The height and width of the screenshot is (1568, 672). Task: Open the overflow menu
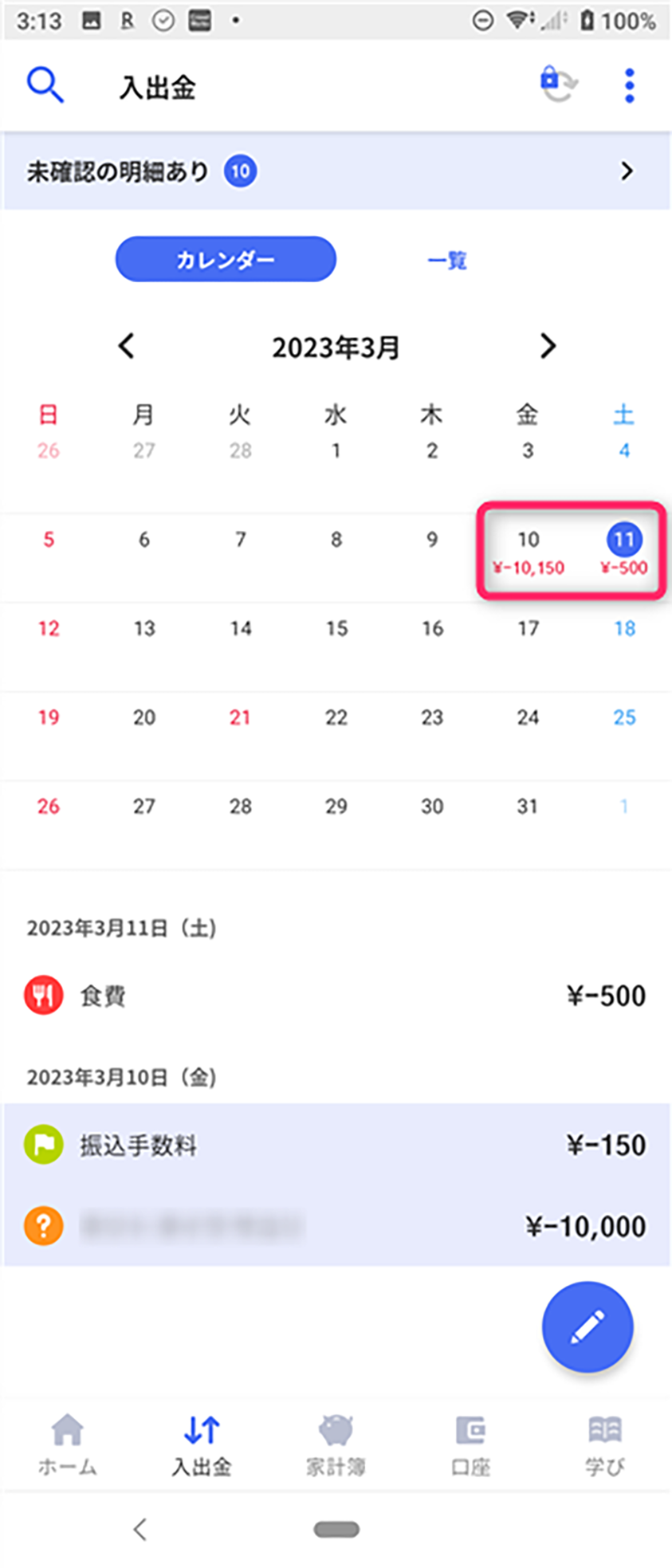pos(629,85)
